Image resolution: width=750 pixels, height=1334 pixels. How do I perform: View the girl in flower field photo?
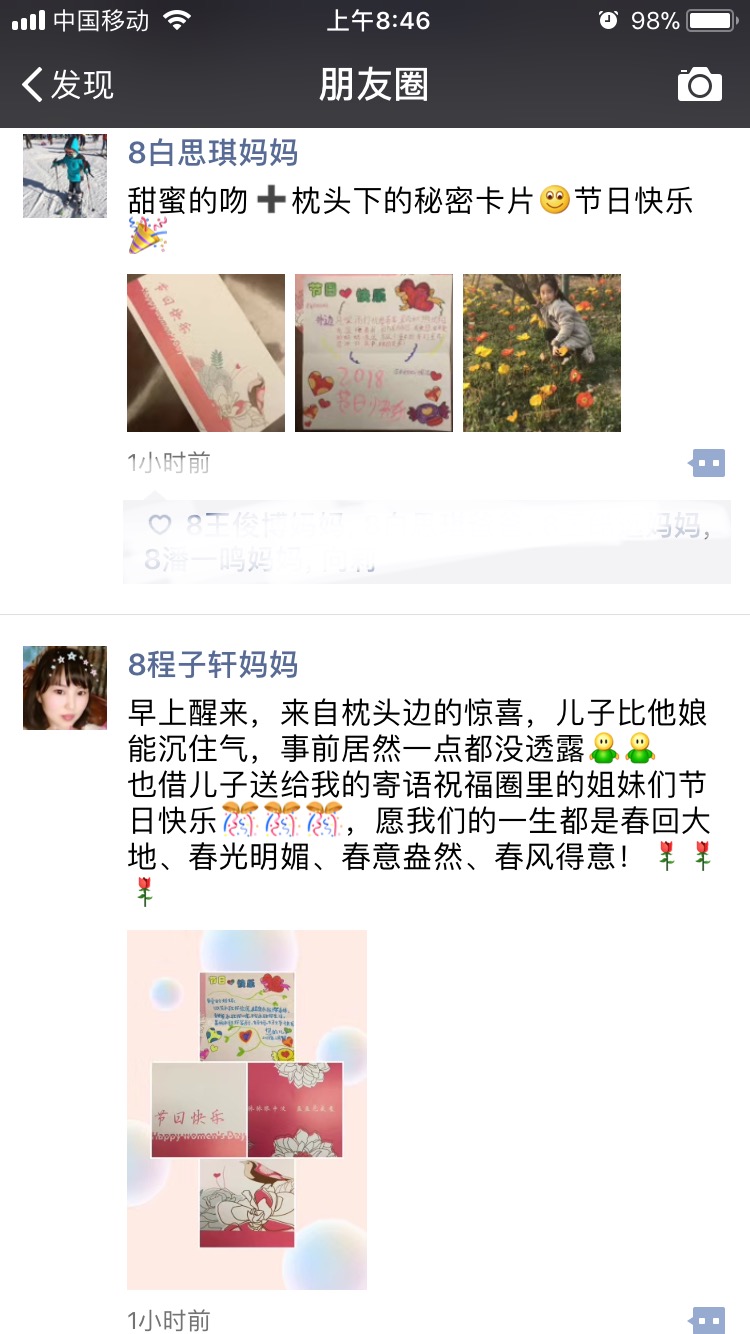[x=542, y=353]
